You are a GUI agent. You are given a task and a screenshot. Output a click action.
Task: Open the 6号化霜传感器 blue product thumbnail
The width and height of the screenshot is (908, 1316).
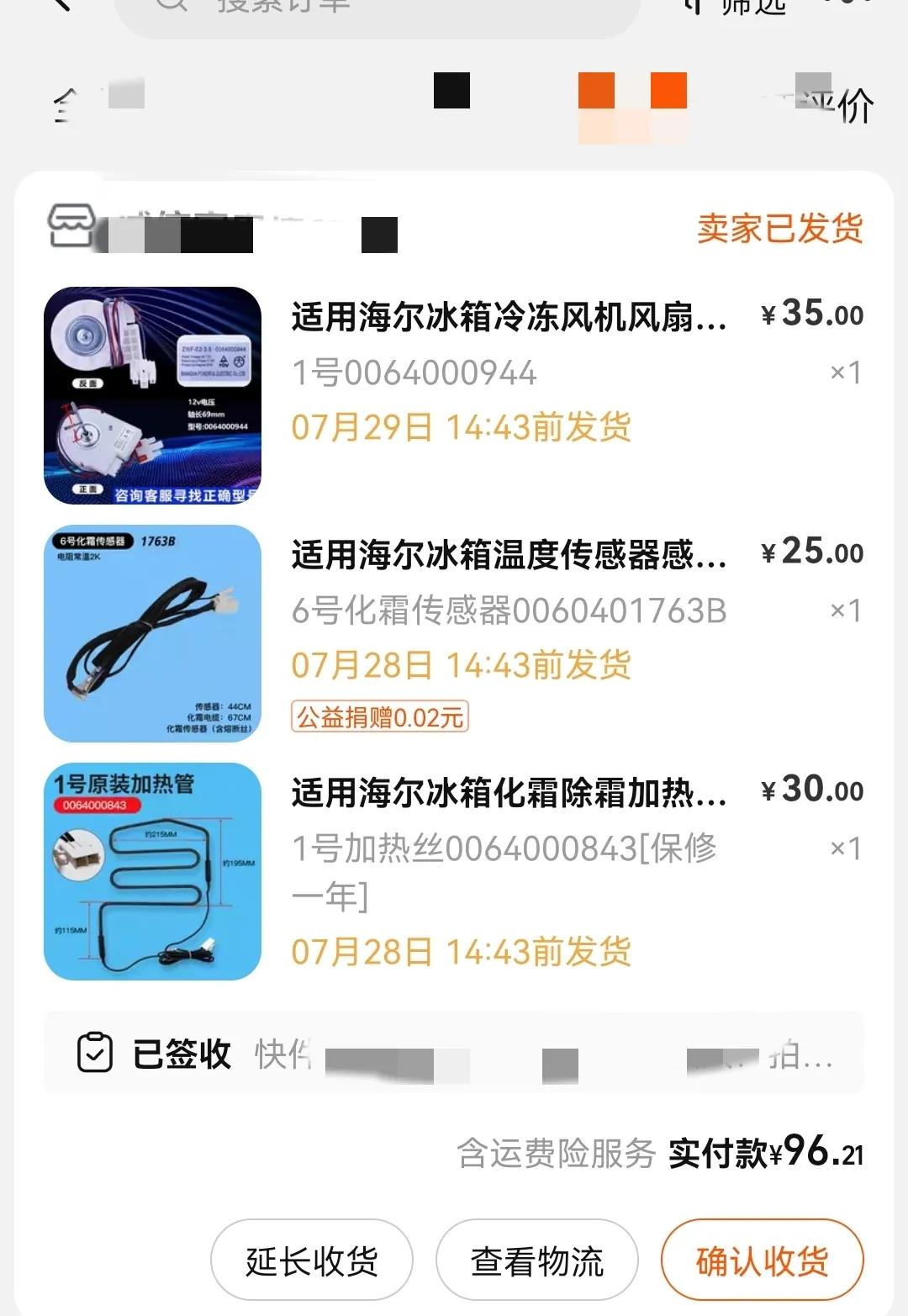pyautogui.click(x=153, y=633)
